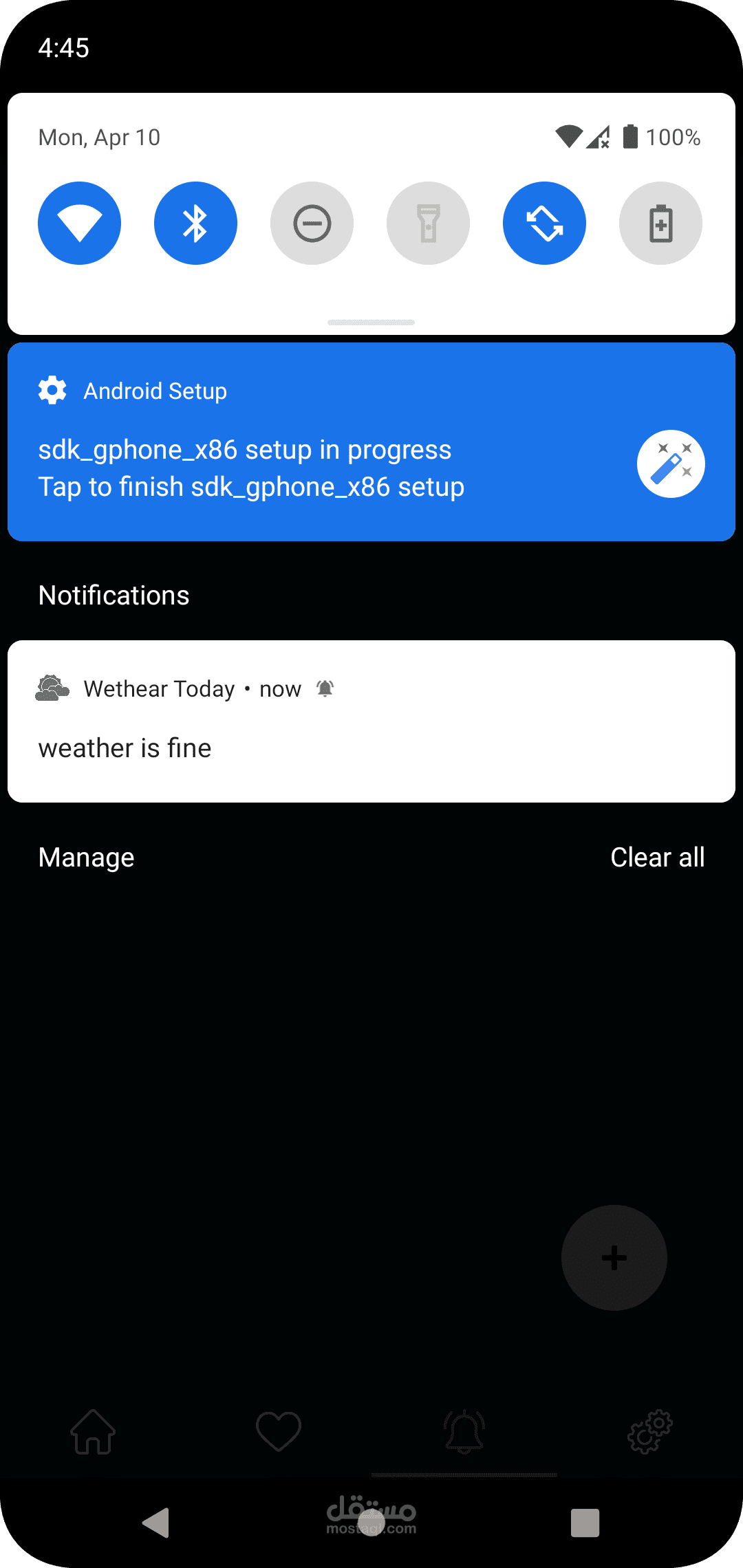Enable Battery Saver tile
This screenshot has height=1568, width=743.
660,223
